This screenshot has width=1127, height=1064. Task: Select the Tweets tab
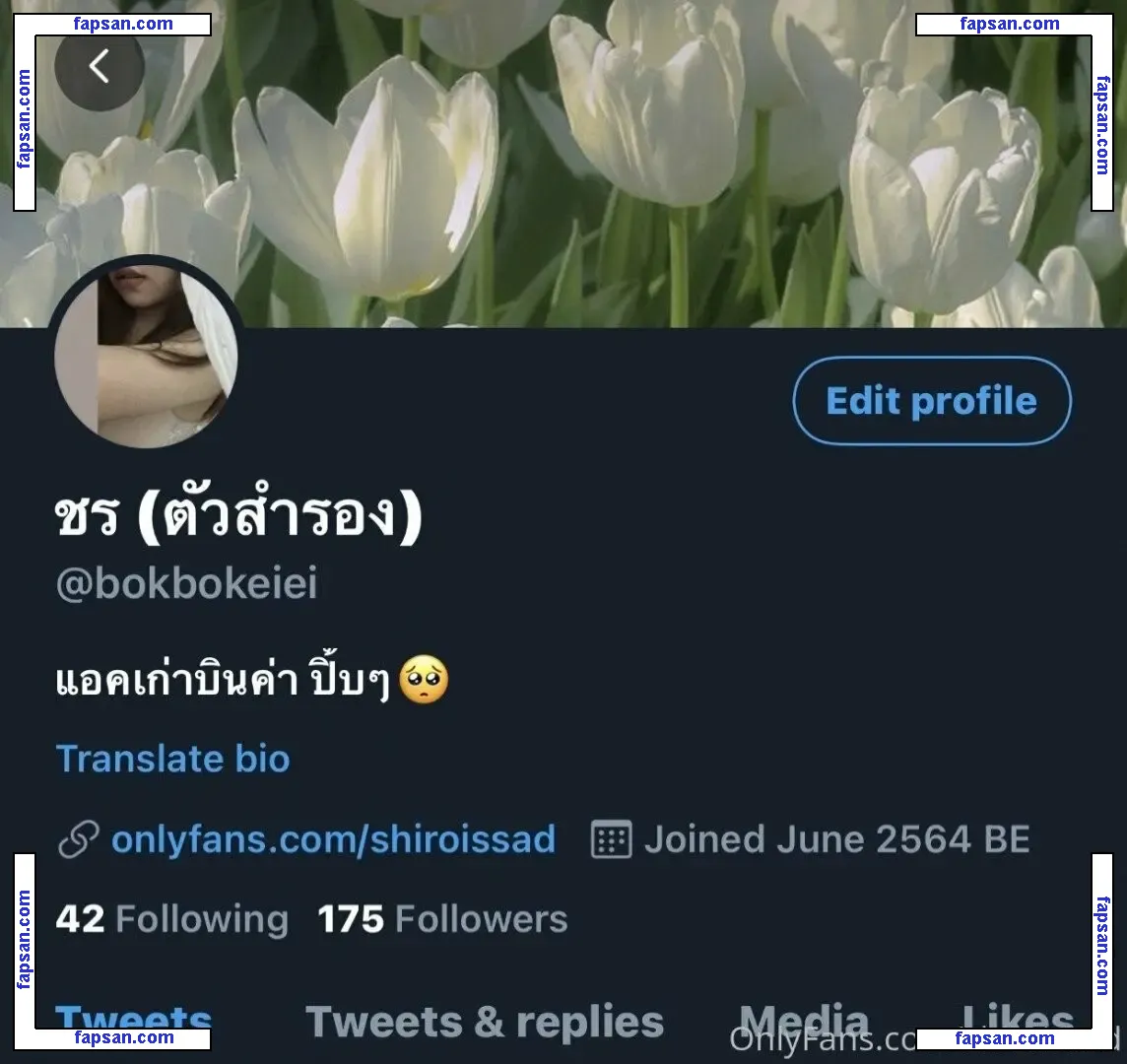[x=133, y=1021]
